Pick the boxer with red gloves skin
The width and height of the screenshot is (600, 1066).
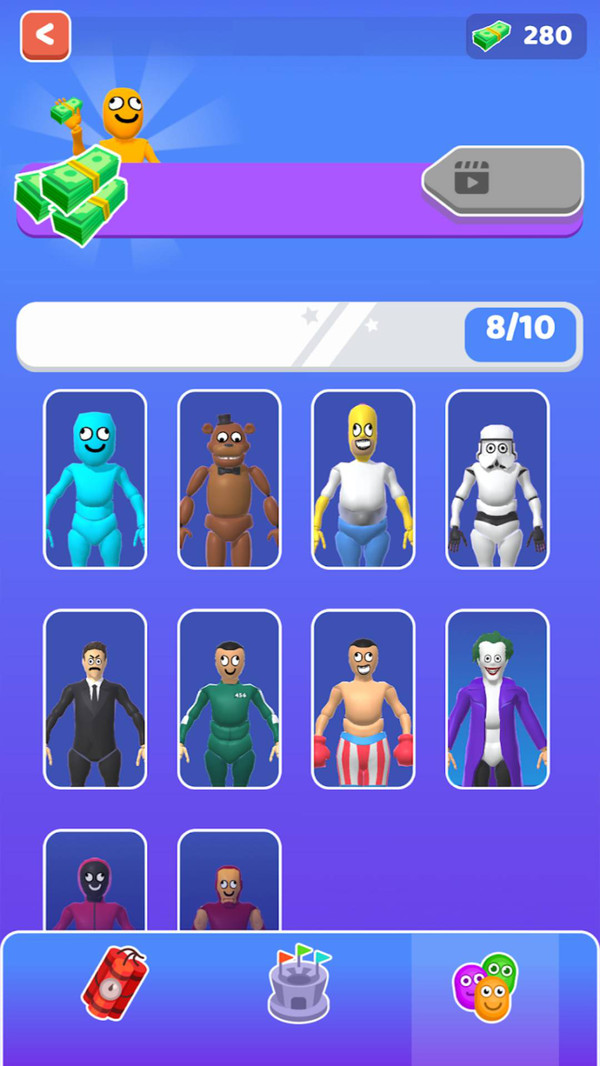[363, 699]
